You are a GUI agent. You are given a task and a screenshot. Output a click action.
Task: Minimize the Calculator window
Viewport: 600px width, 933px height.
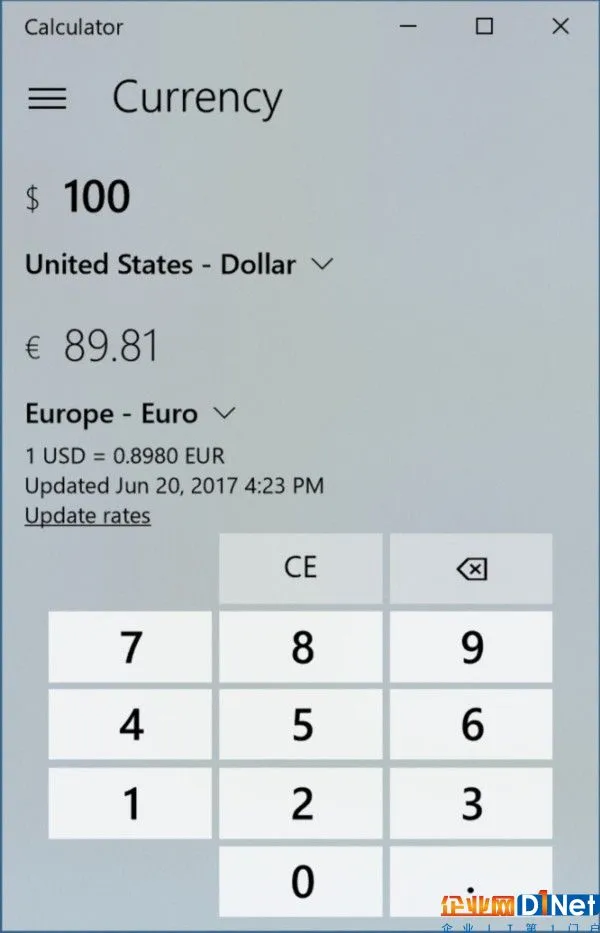point(408,27)
